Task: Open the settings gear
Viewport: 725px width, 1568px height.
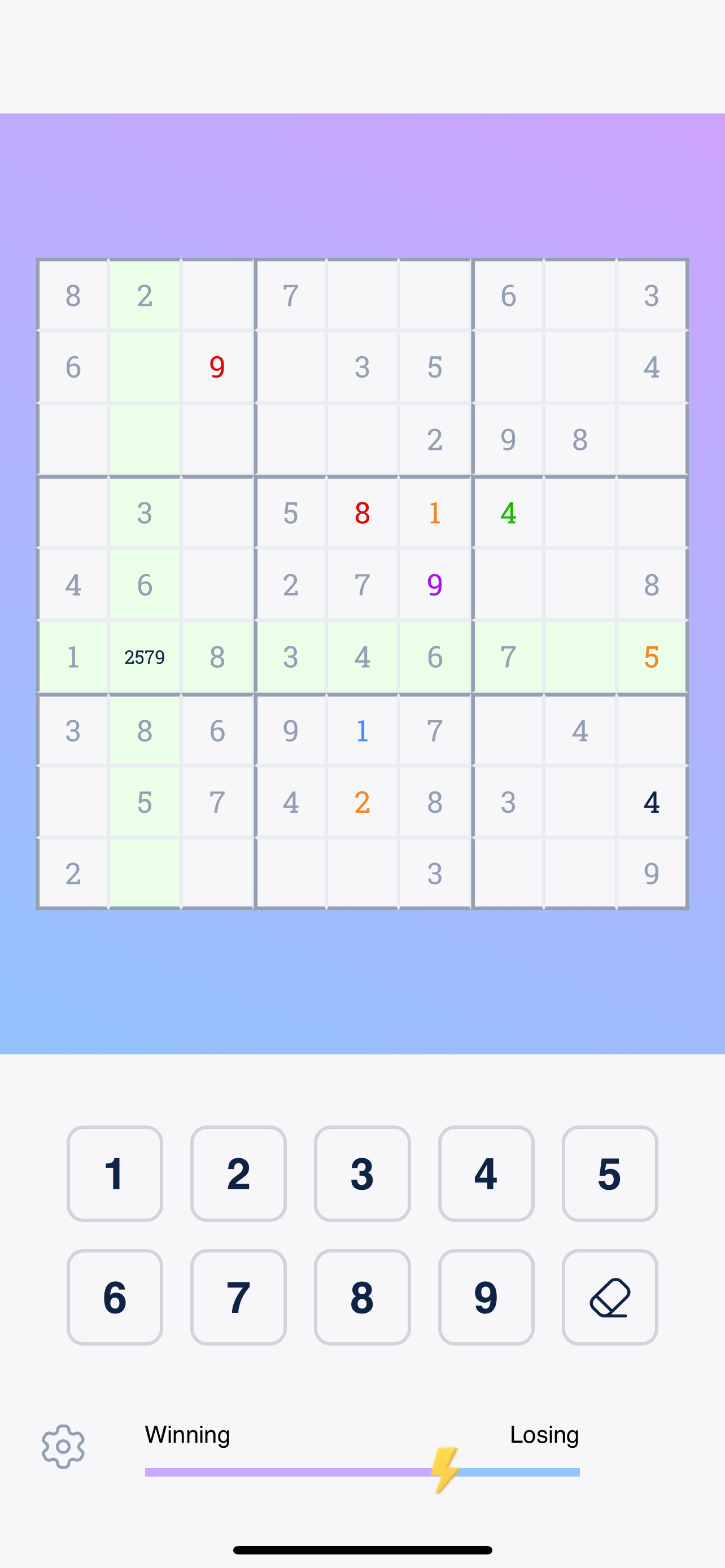Action: 63,1446
